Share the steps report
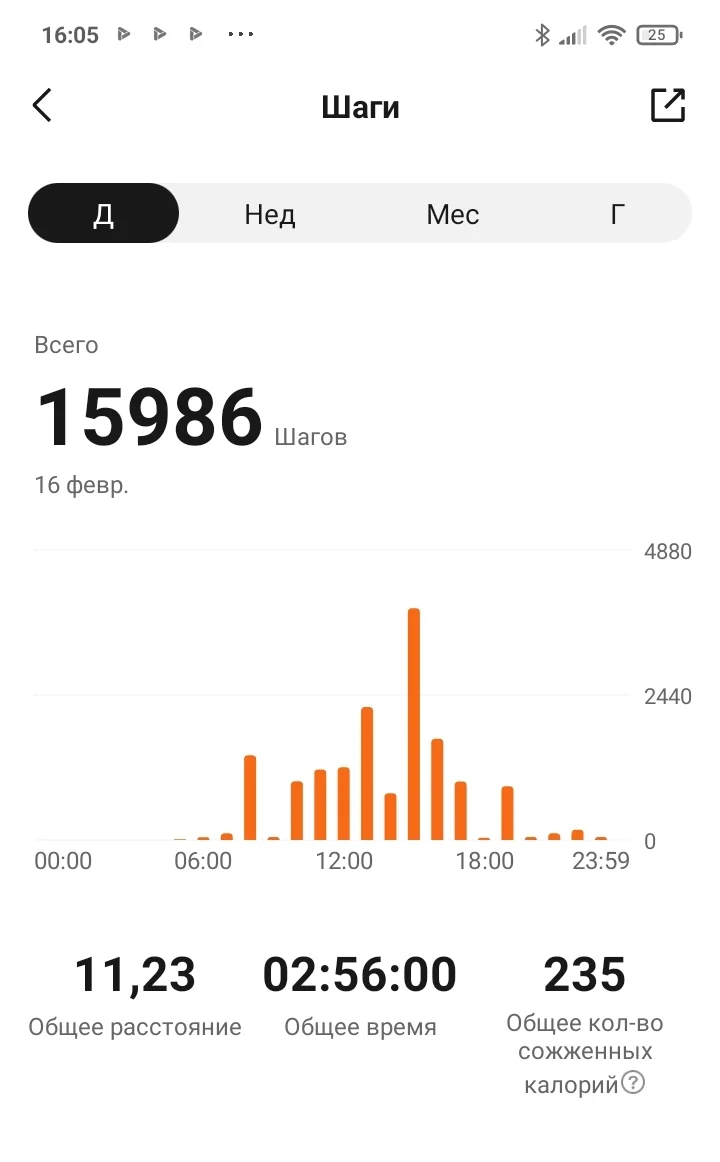720x1162 pixels. [668, 105]
